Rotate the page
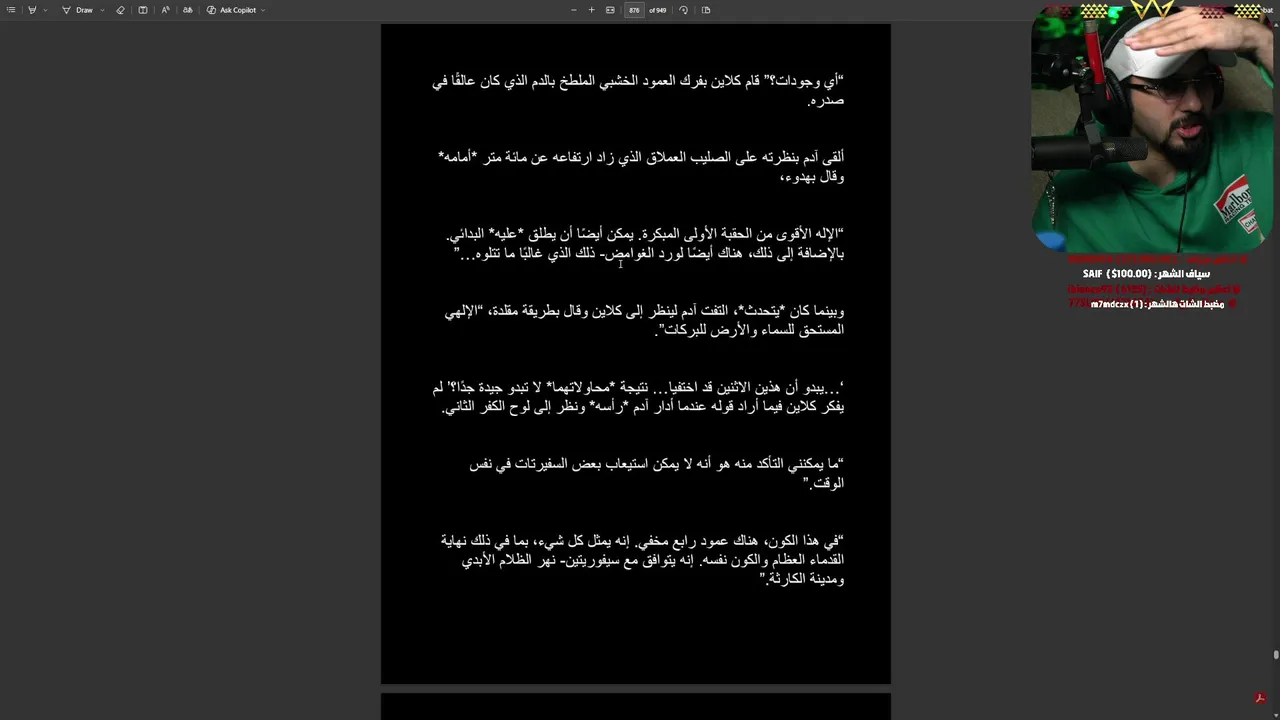The image size is (1280, 720). tap(683, 10)
